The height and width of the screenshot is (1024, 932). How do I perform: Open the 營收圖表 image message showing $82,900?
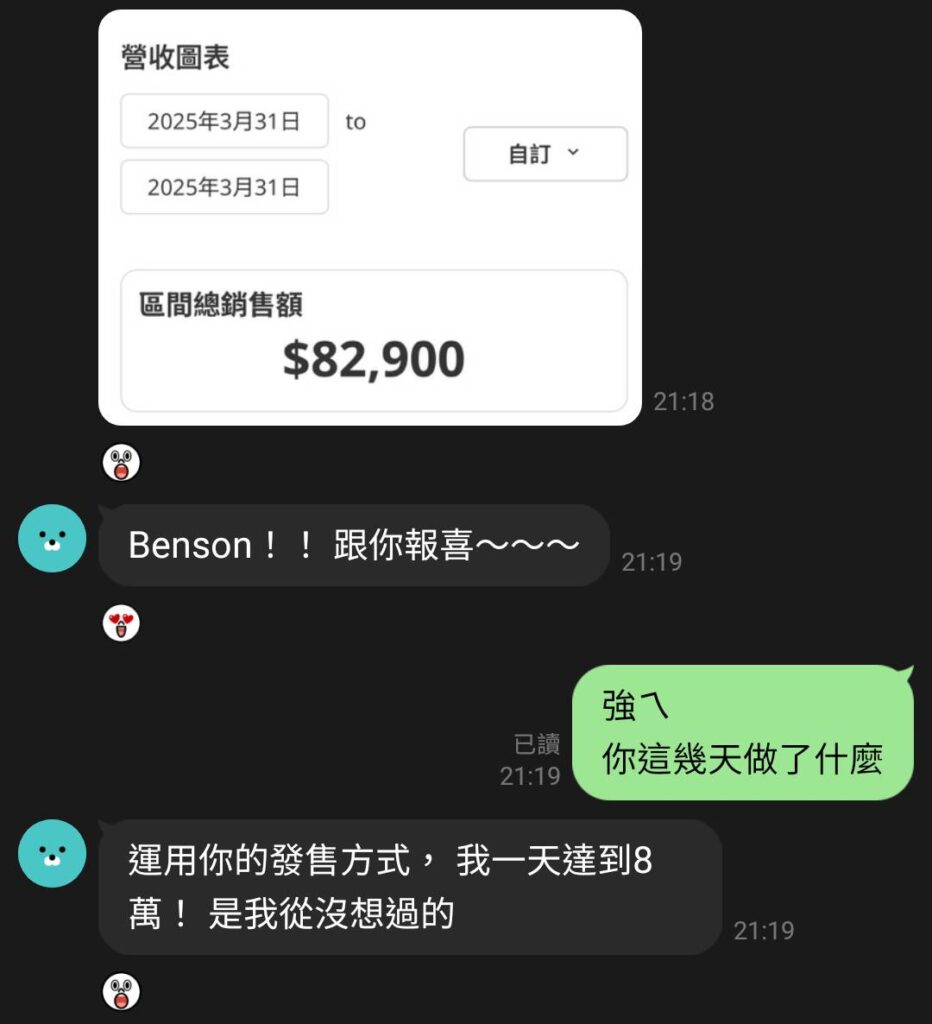click(x=370, y=218)
